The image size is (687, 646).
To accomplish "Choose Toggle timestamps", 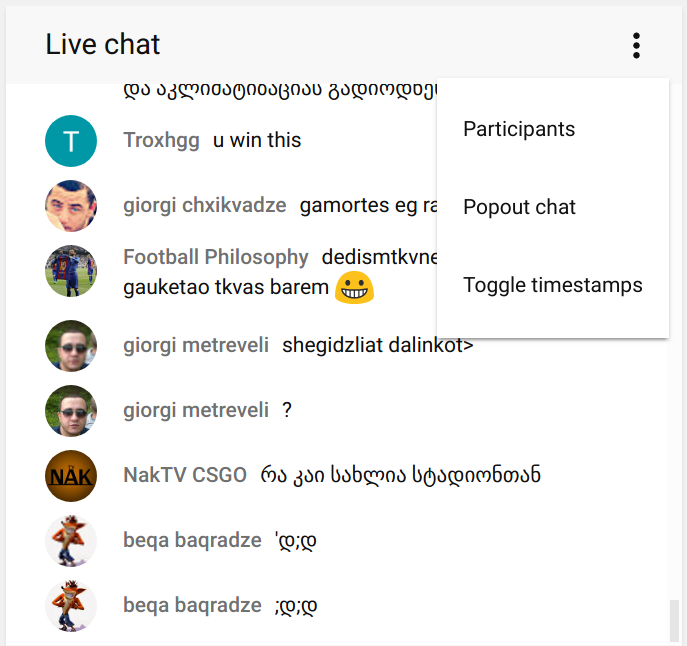I will (552, 285).
